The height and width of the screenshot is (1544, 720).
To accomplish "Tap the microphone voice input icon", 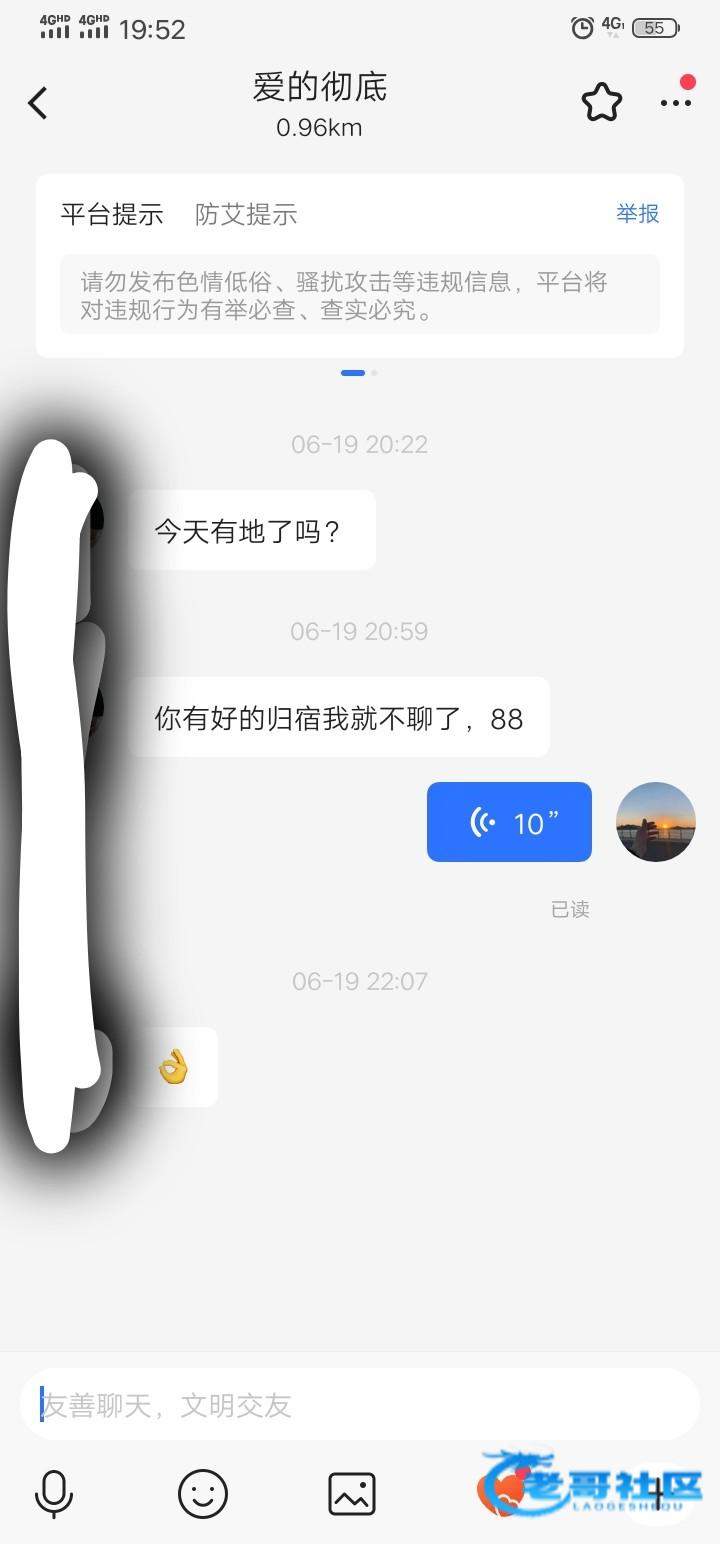I will (x=54, y=1495).
